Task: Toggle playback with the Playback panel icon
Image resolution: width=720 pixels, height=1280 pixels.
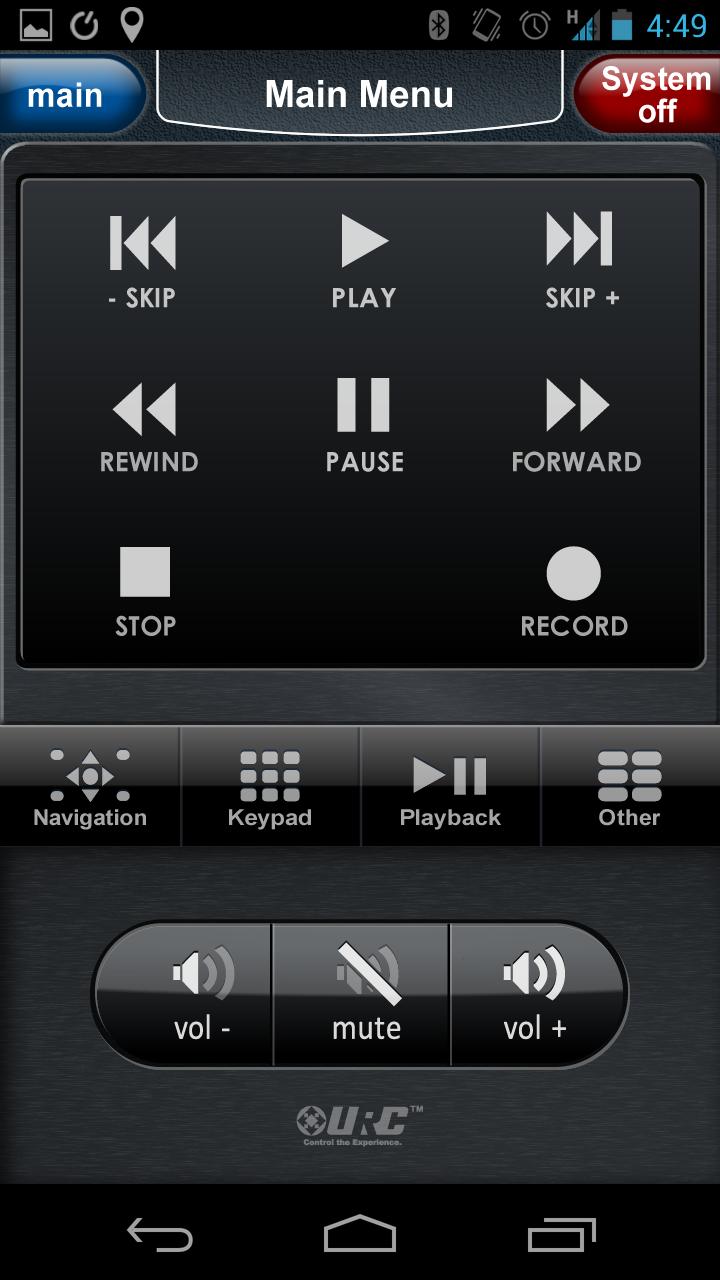Action: coord(449,785)
